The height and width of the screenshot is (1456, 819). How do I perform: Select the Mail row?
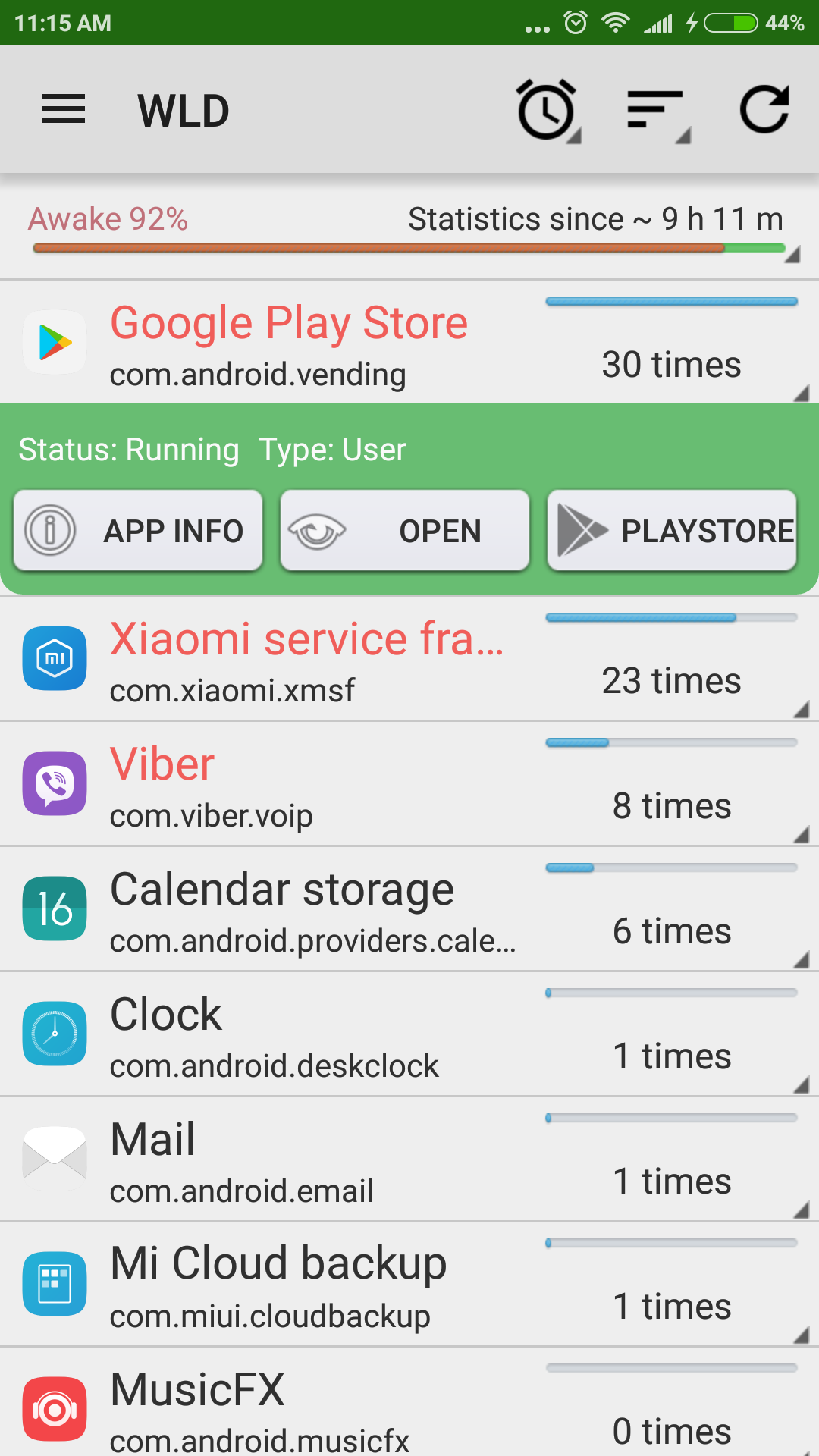pyautogui.click(x=409, y=1159)
